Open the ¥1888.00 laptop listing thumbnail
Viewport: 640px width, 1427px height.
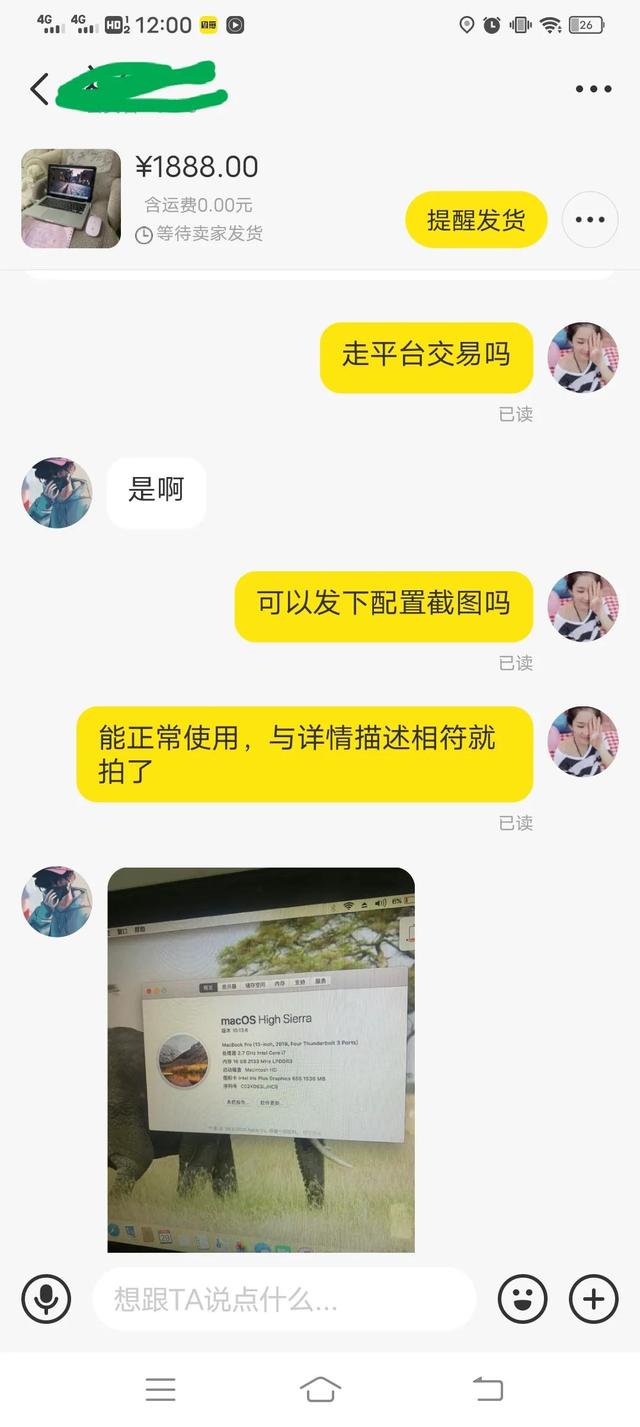tap(71, 199)
